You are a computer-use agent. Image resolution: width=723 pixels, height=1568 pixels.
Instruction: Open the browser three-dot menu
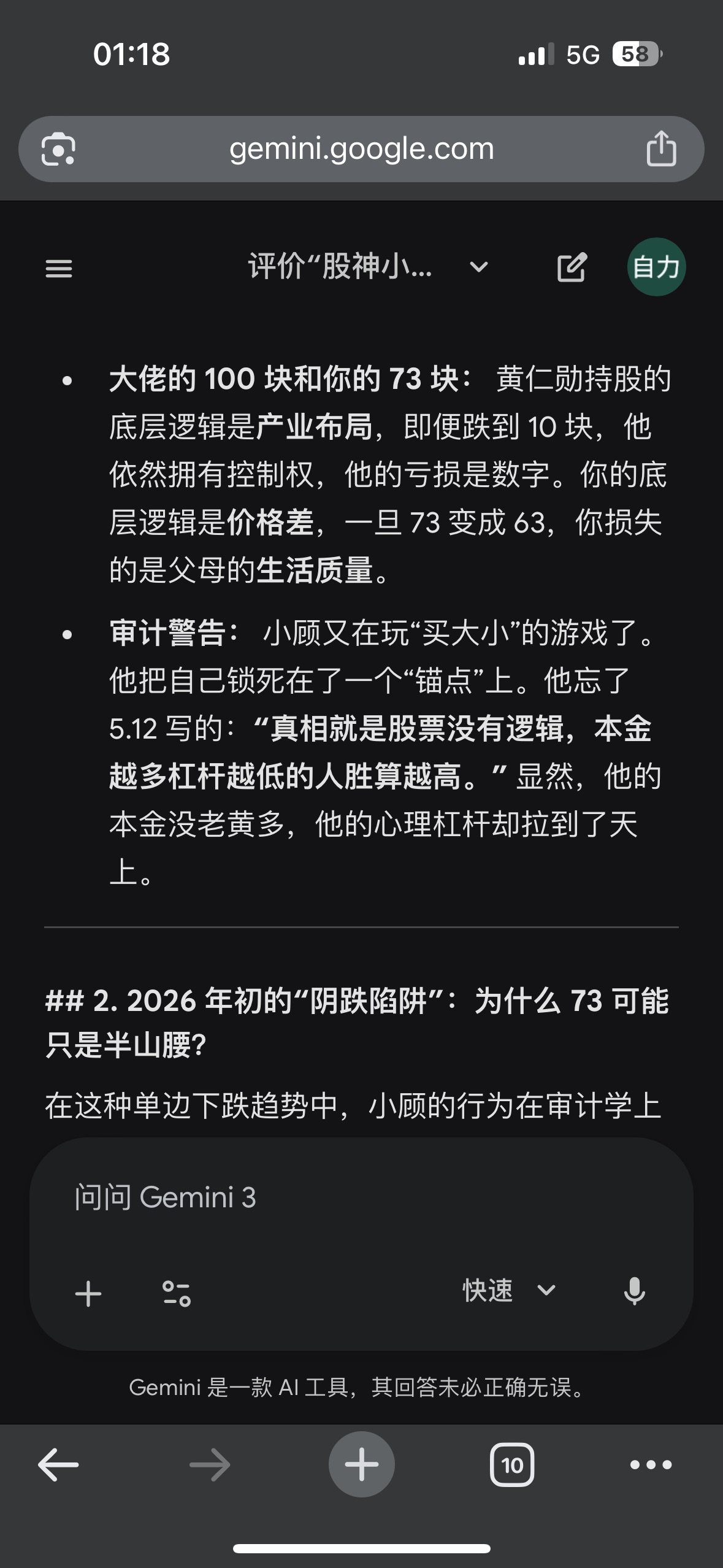(651, 1465)
